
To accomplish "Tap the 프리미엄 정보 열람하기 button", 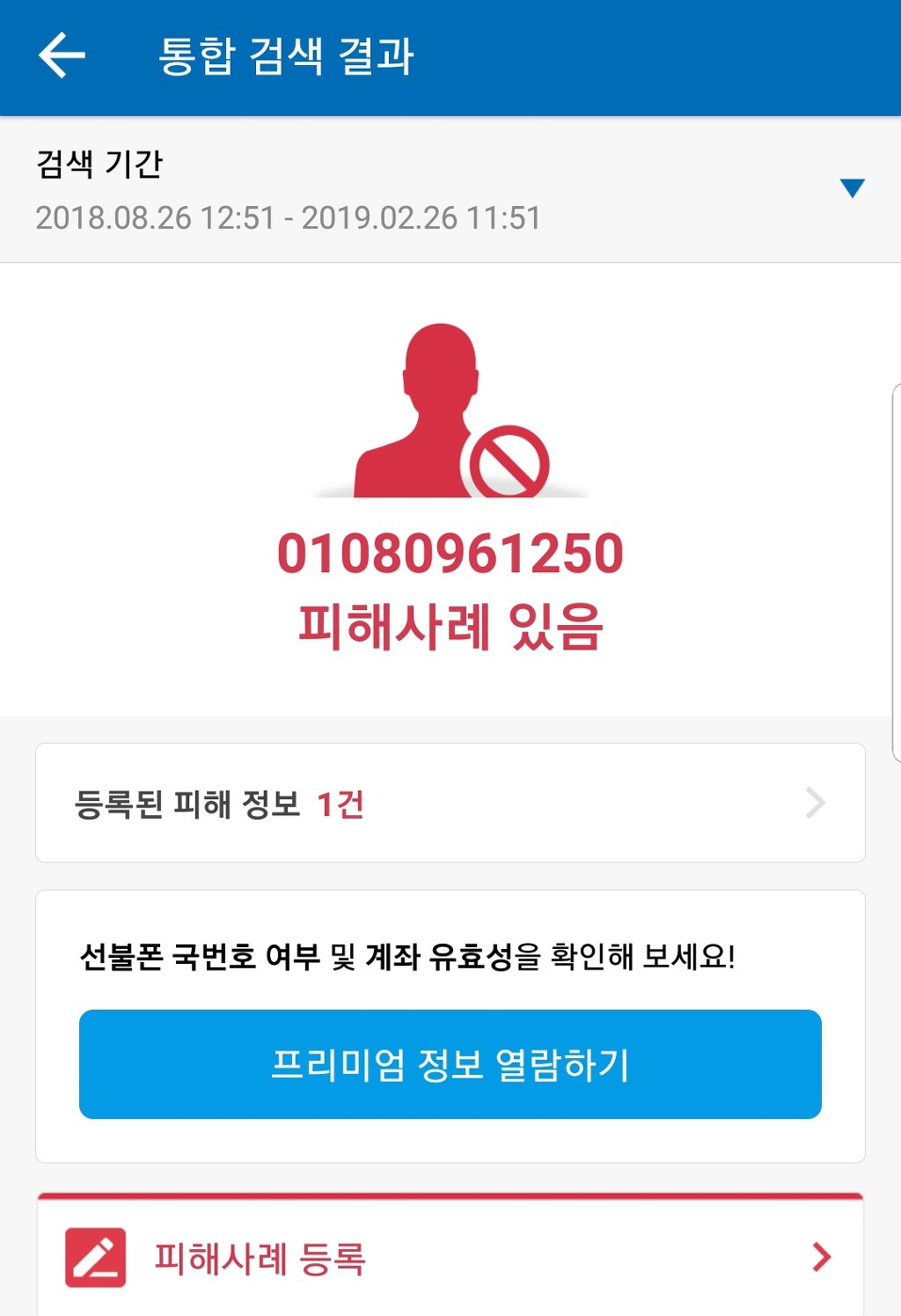I will [x=450, y=1064].
